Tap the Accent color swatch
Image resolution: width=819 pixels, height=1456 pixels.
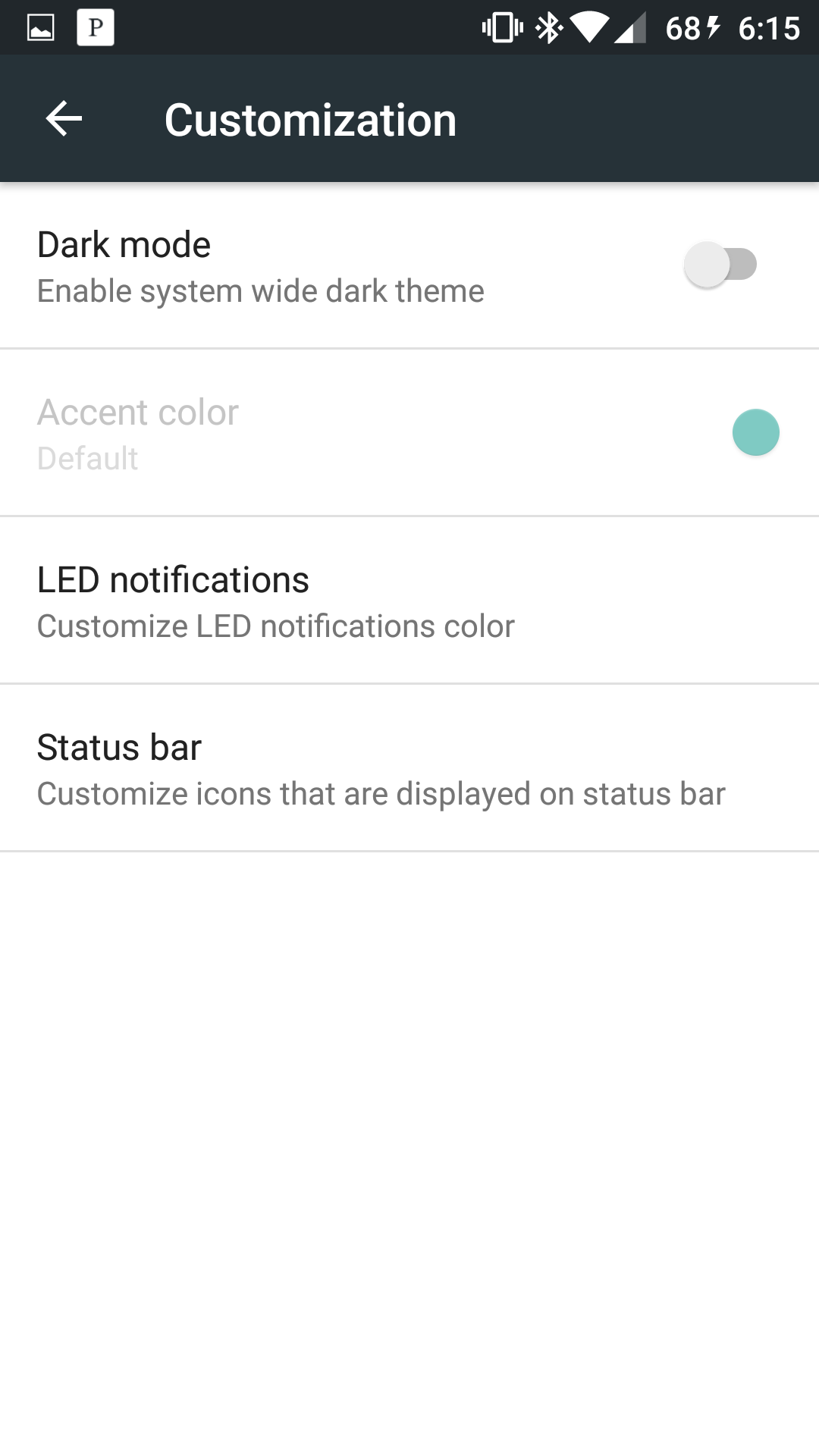point(755,432)
